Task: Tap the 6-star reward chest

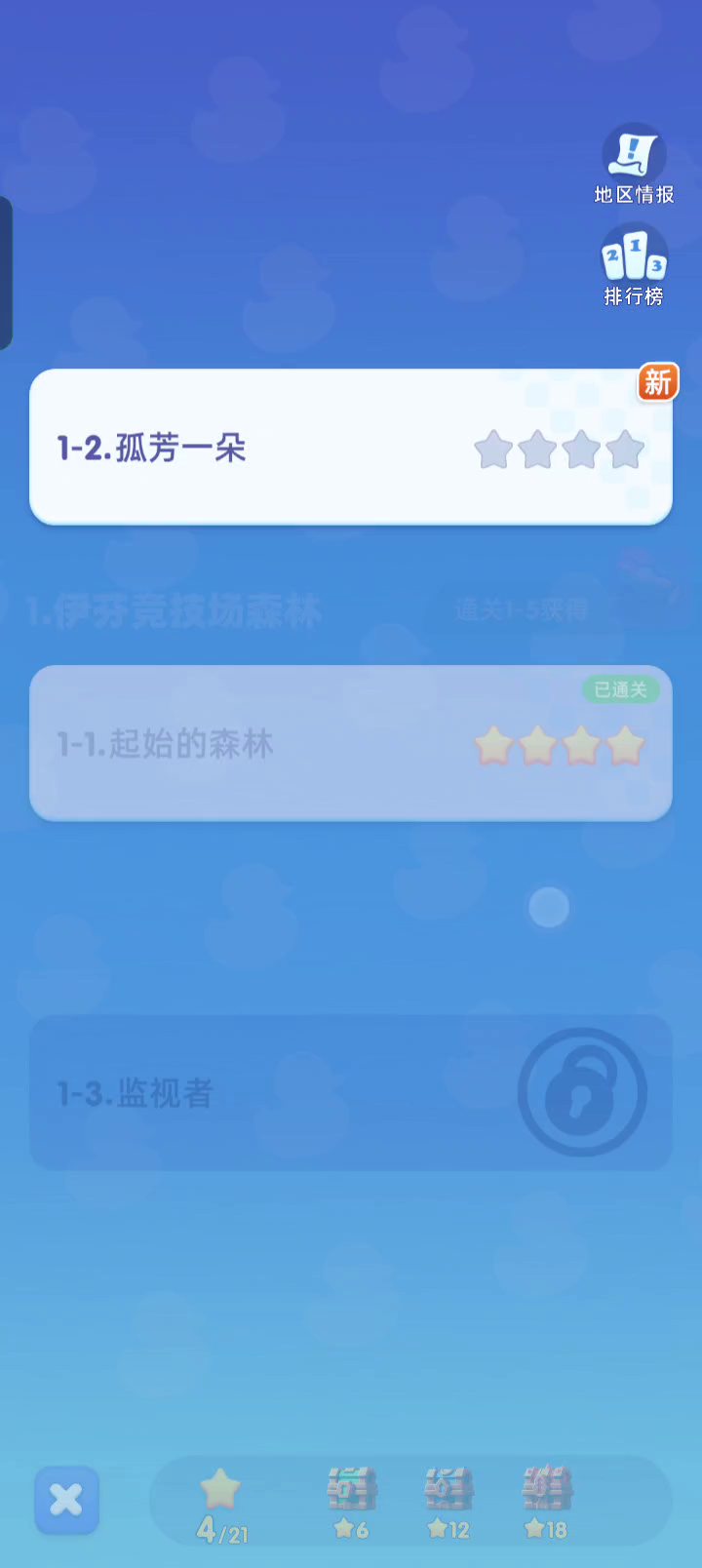Action: [x=351, y=1502]
